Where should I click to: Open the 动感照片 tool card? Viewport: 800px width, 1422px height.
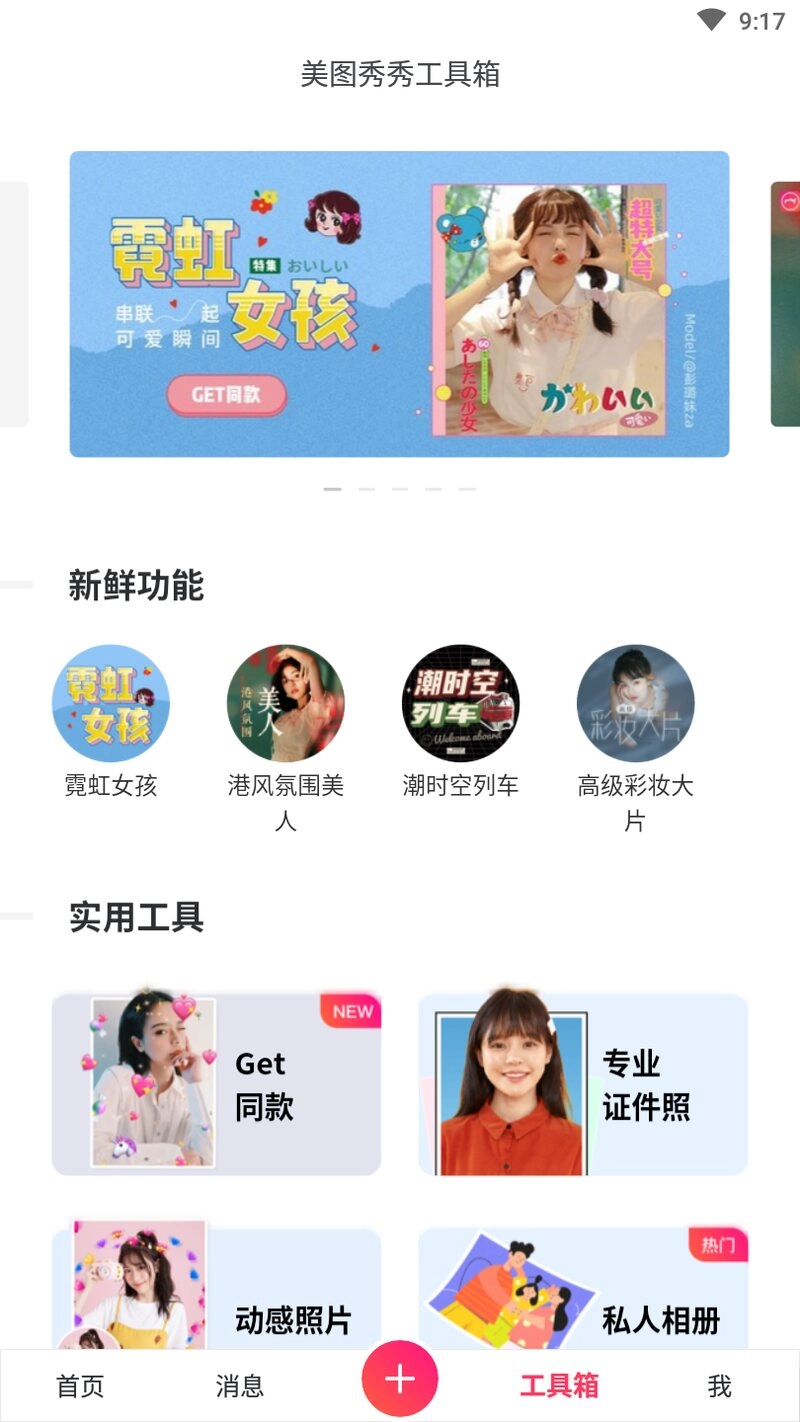(x=216, y=1290)
